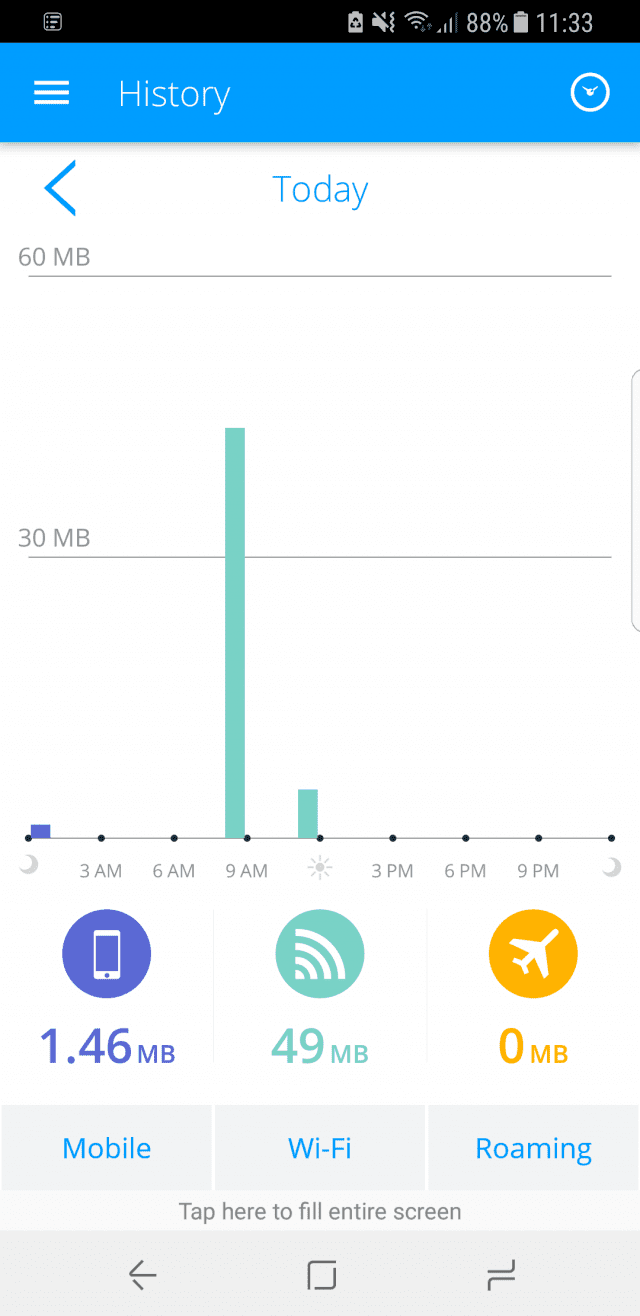This screenshot has width=640, height=1316.
Task: Select the Roaming data button
Action: point(533,1148)
